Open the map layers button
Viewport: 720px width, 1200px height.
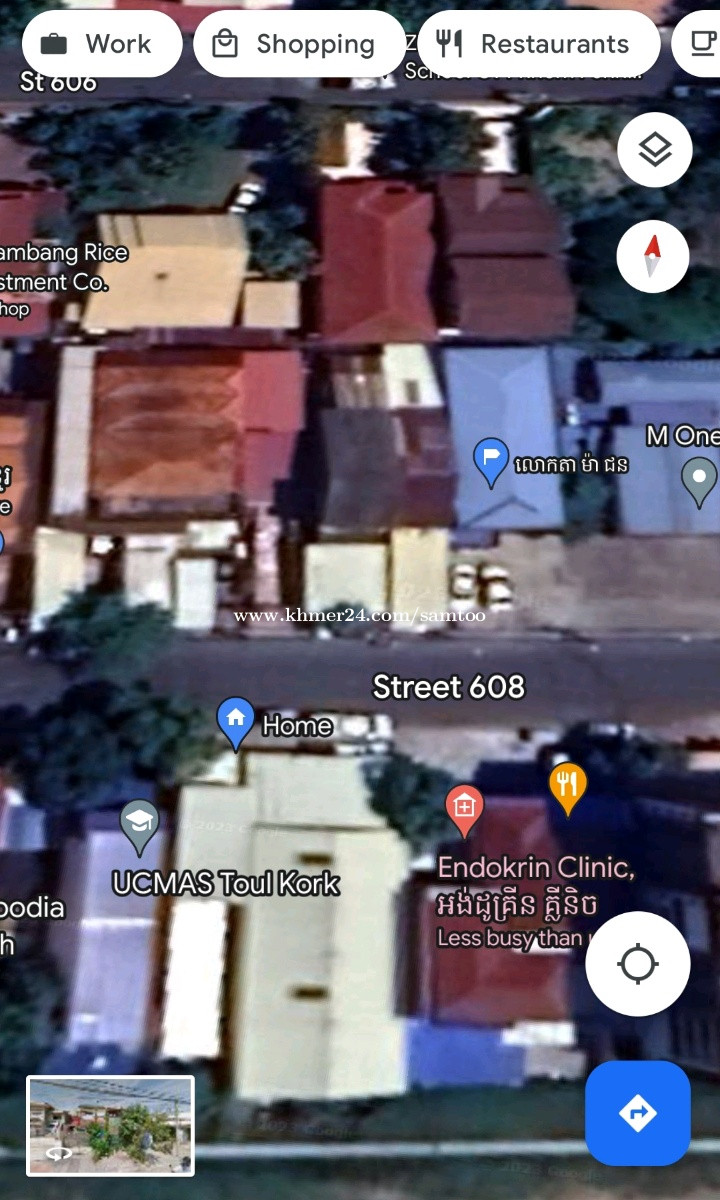654,151
